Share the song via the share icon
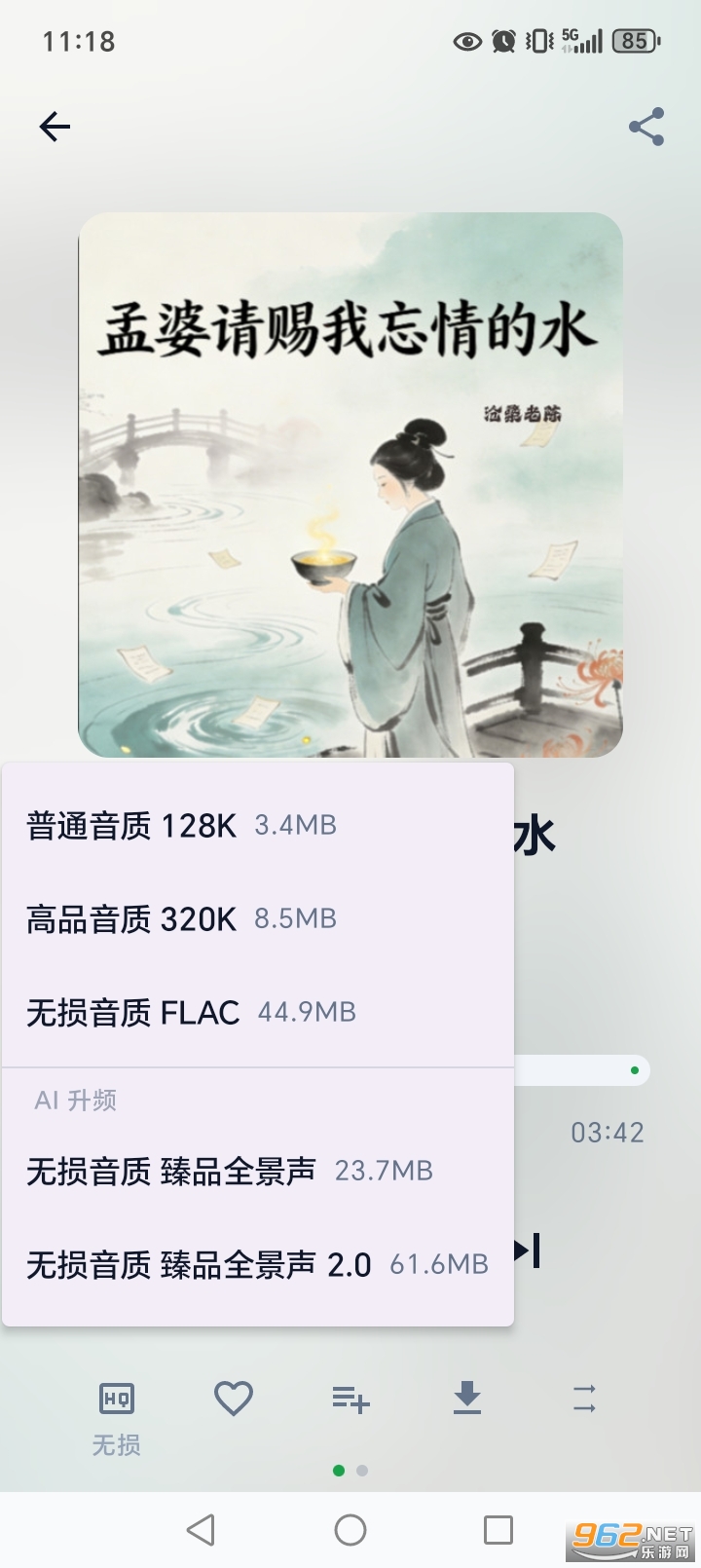The height and width of the screenshot is (1568, 701). (x=646, y=126)
